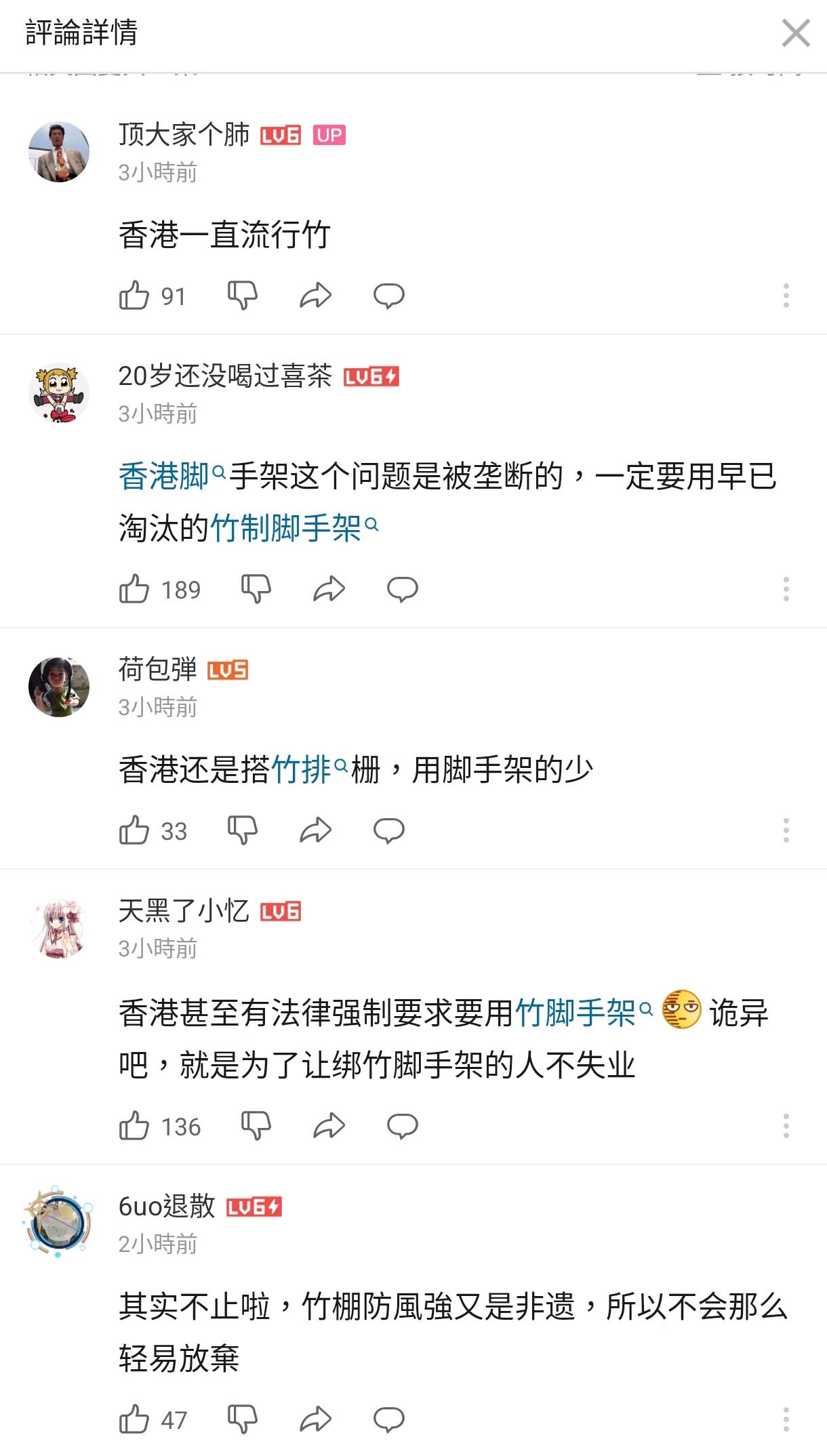The image size is (827, 1456).
Task: Share the comment by 天黑了小忆
Action: 329,1126
